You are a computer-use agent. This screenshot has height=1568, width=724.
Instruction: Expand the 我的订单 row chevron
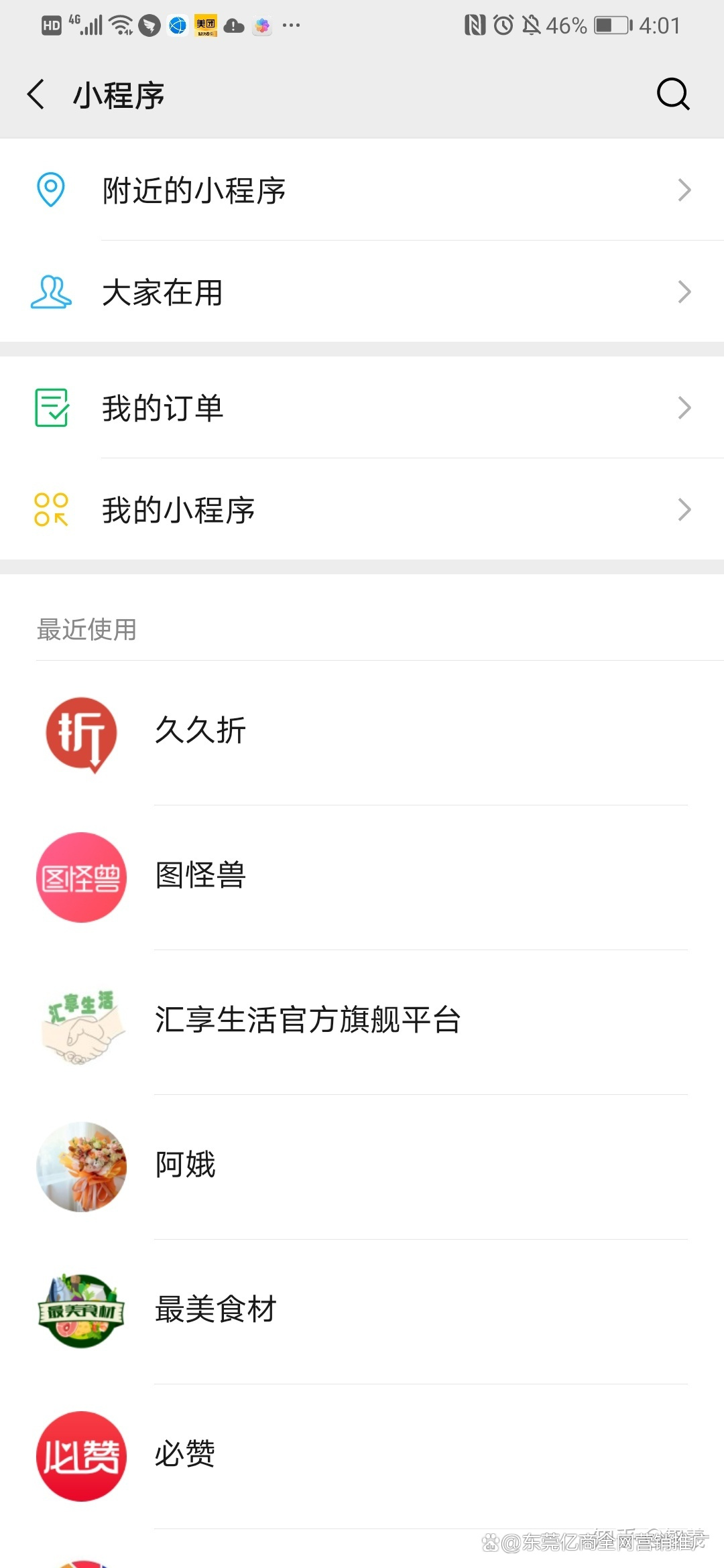click(x=684, y=407)
